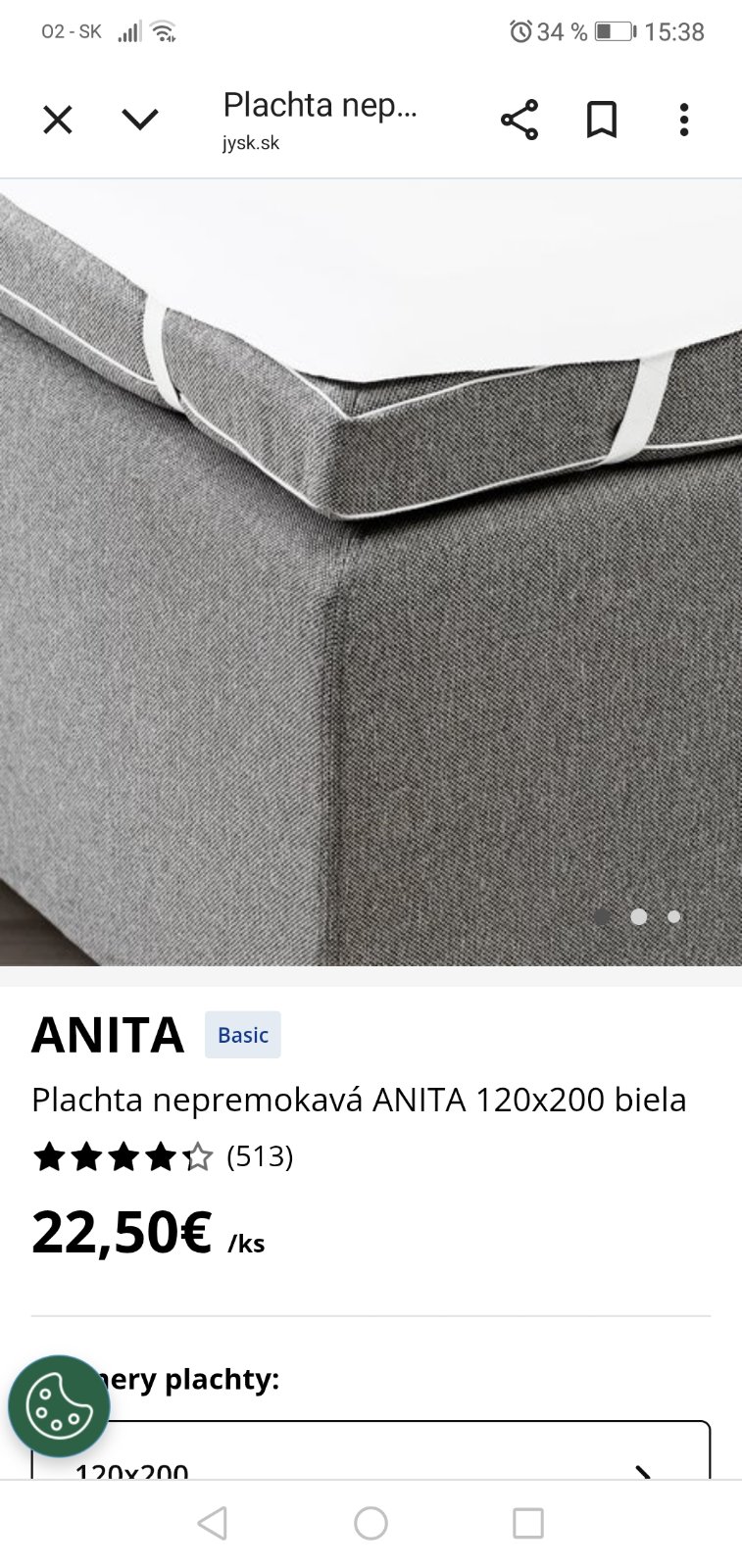Go back with system navigation
Screen dimensions: 742x1568
[x=213, y=1523]
